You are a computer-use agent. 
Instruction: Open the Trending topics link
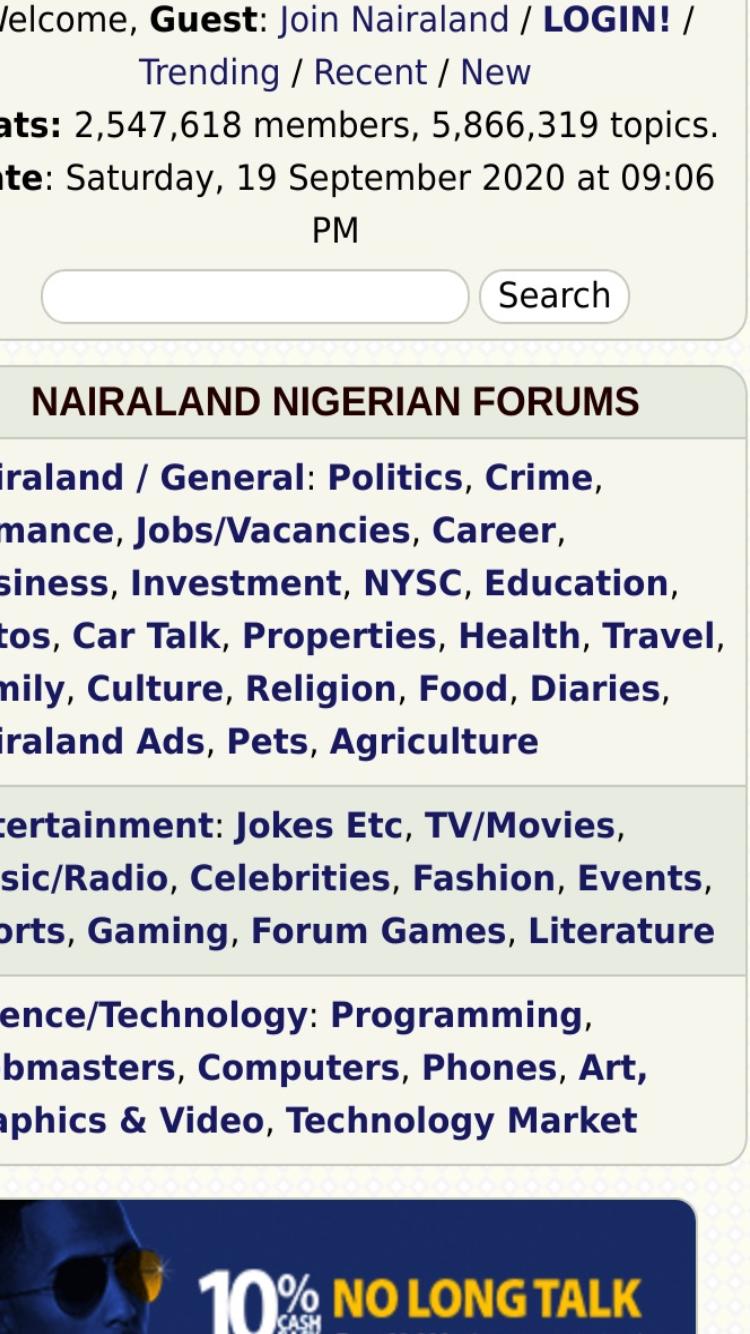[x=209, y=72]
